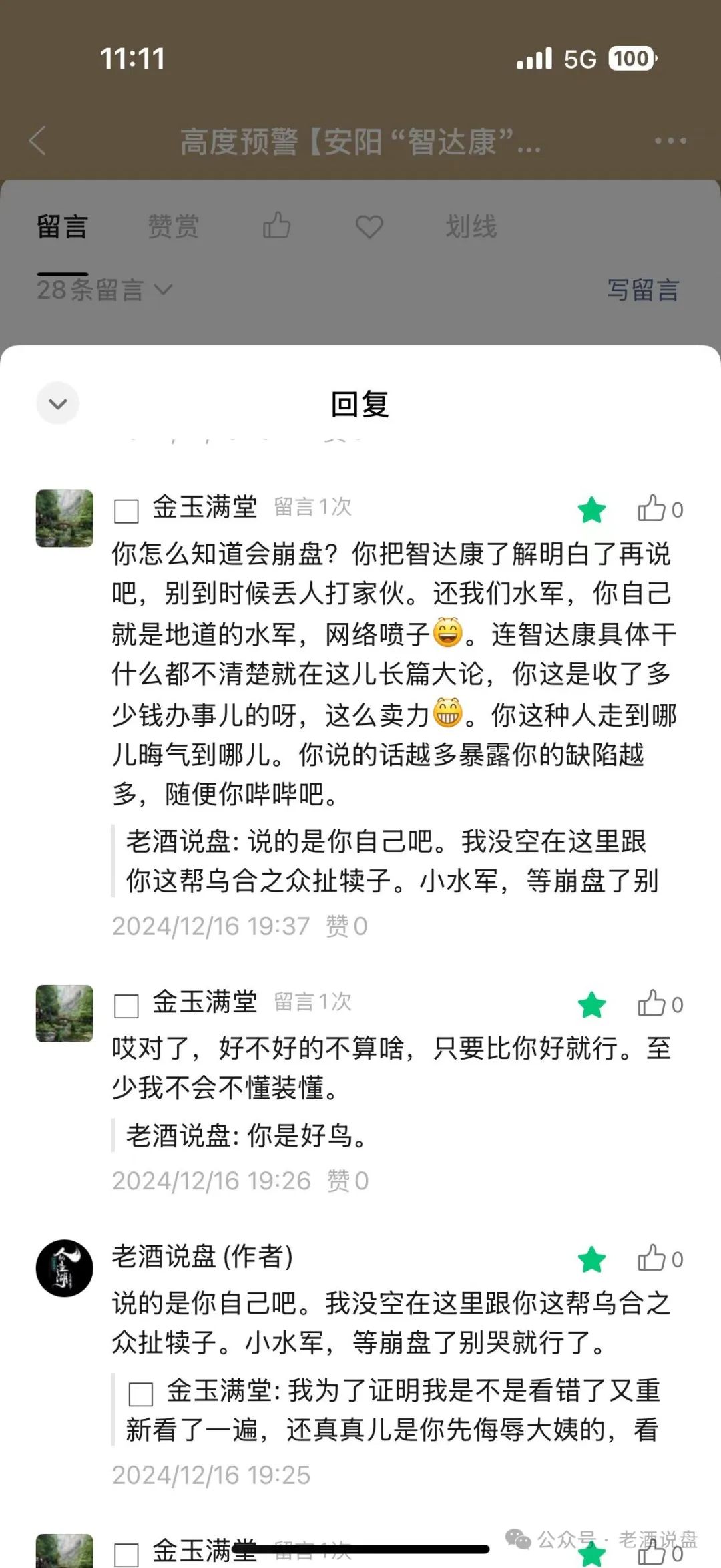Like 金玉满堂's first comment
Screen dimensions: 721x1568
coord(652,508)
